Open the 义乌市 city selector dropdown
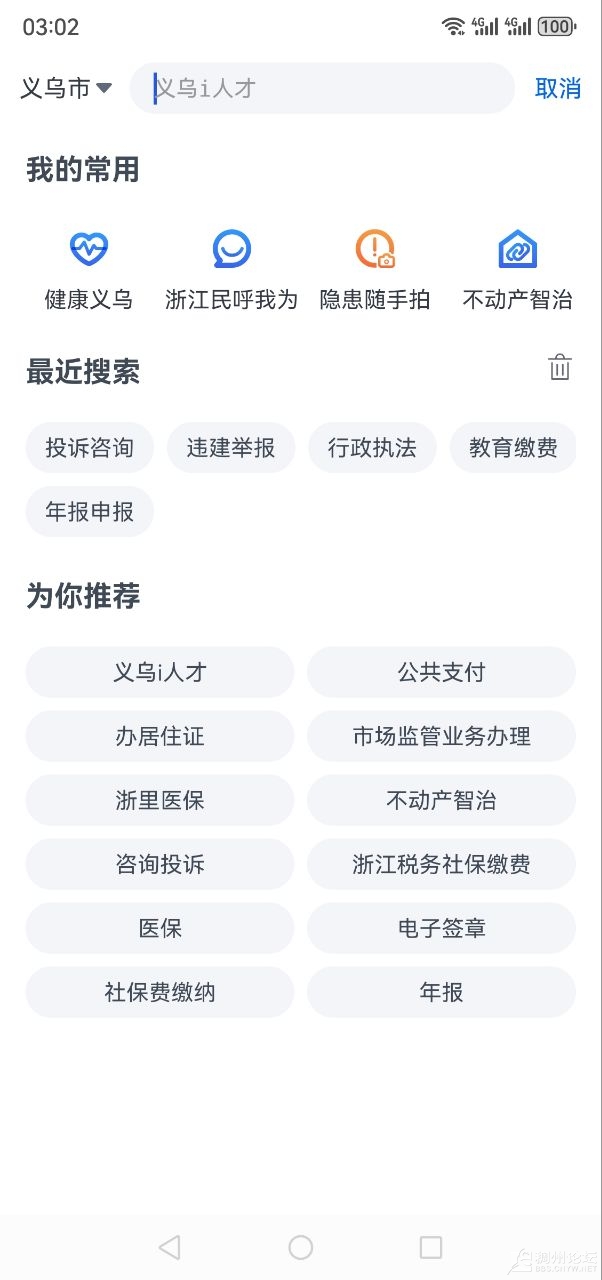The height and width of the screenshot is (1280, 602). pos(66,88)
